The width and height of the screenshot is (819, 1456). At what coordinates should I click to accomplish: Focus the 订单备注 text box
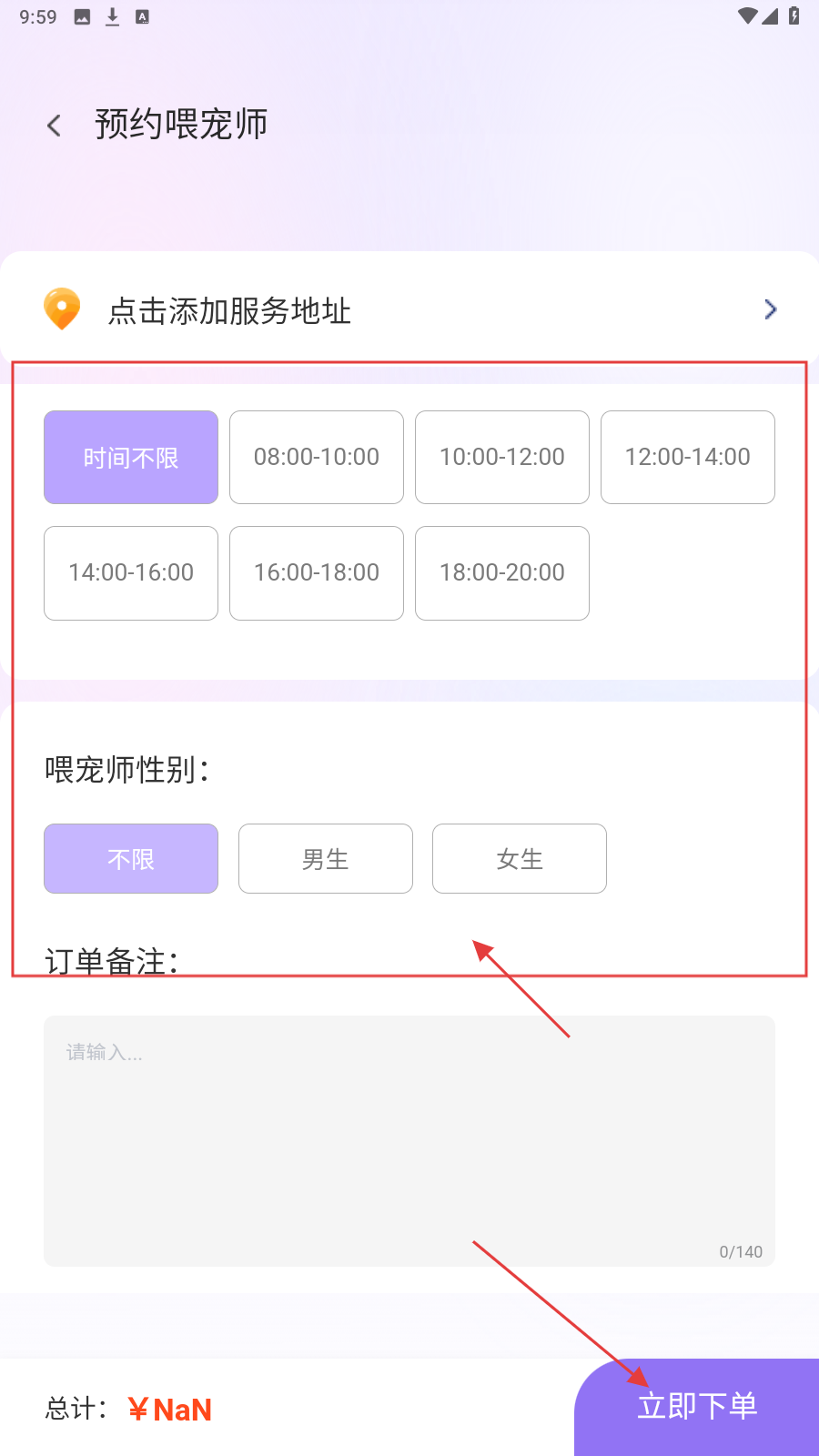point(409,1140)
